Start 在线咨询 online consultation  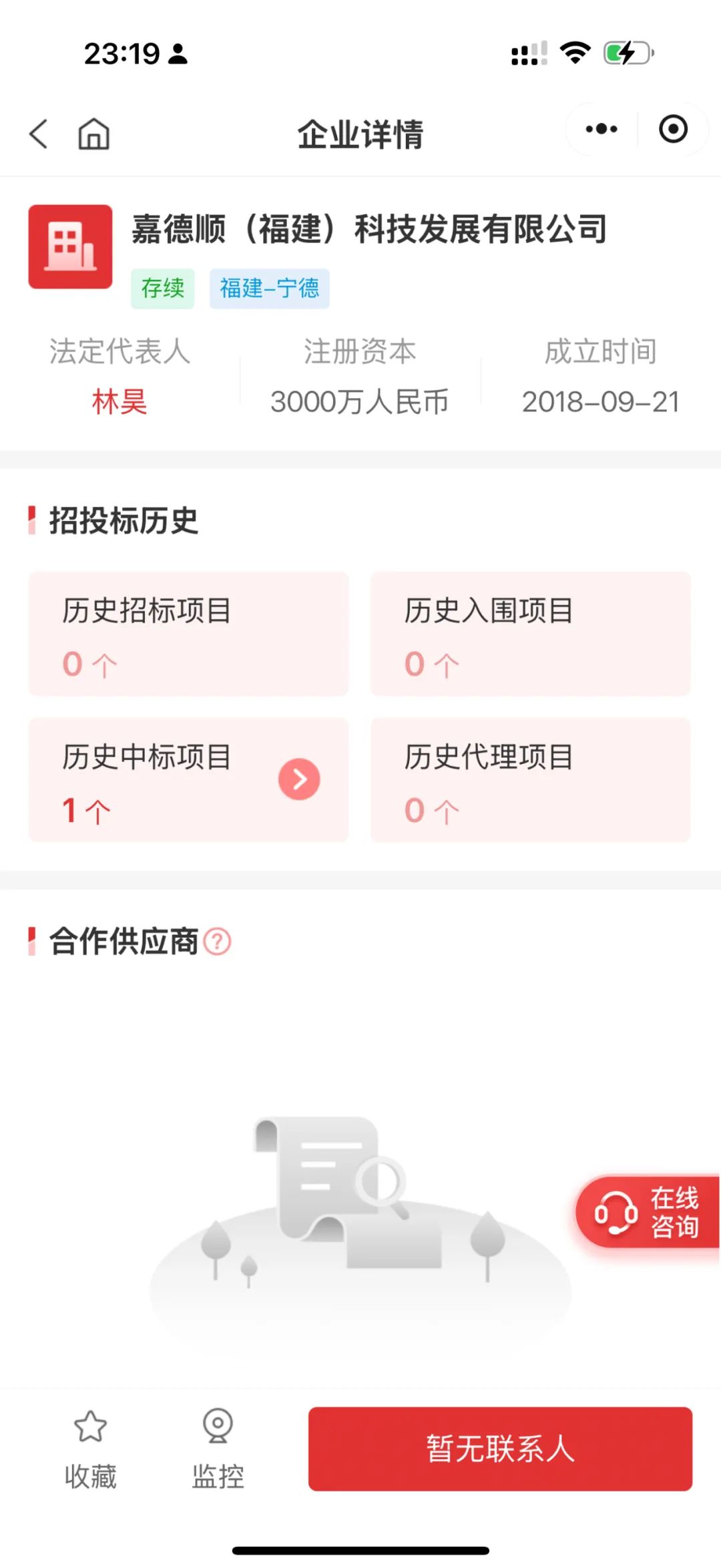coord(647,1212)
